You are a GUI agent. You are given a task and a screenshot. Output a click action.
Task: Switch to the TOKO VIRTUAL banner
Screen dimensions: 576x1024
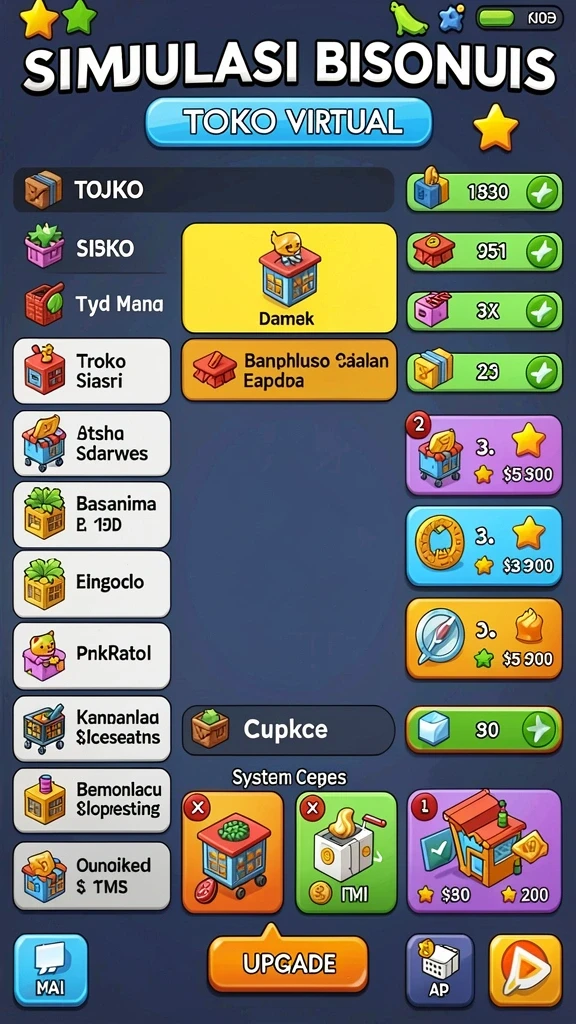tap(288, 122)
